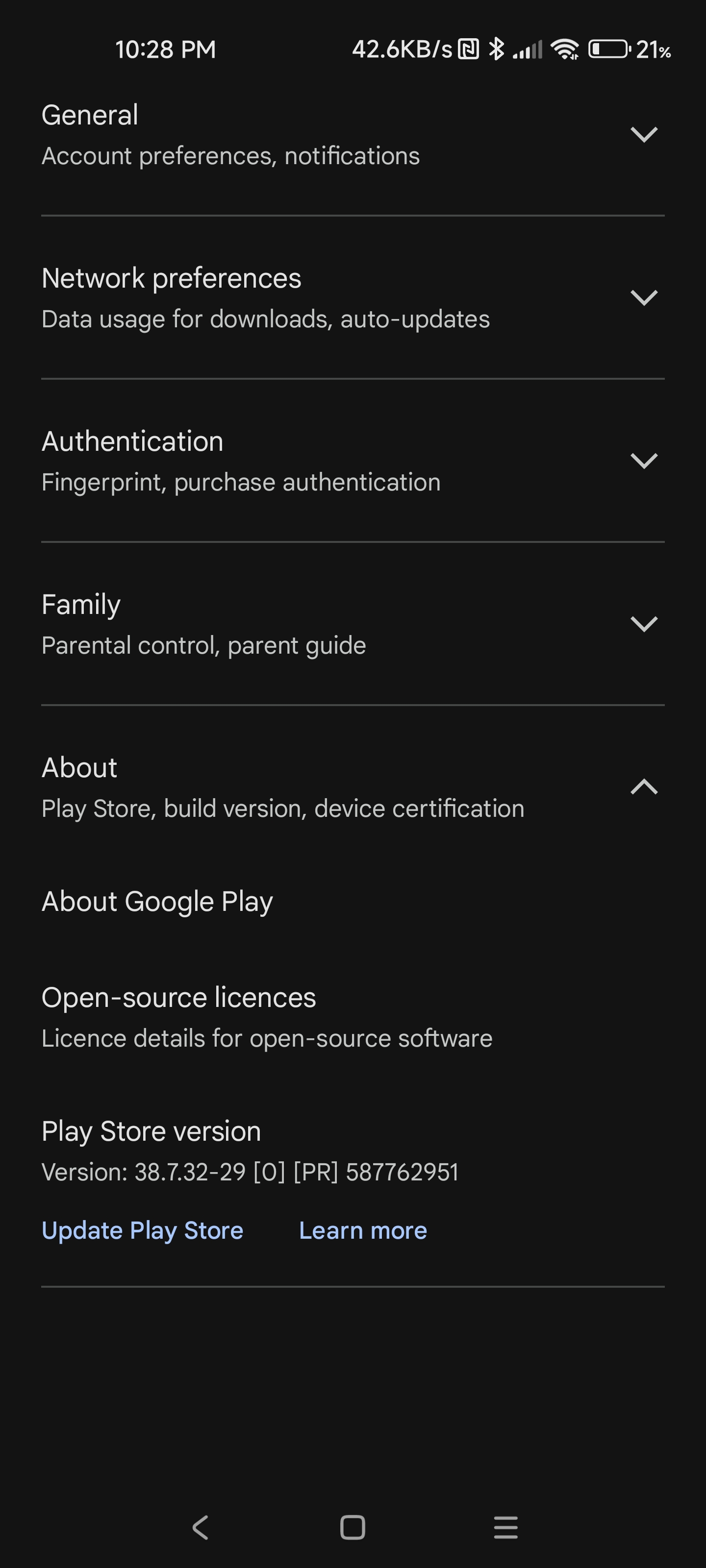This screenshot has height=1568, width=706.
Task: Open recent apps menu button
Action: point(505,1527)
